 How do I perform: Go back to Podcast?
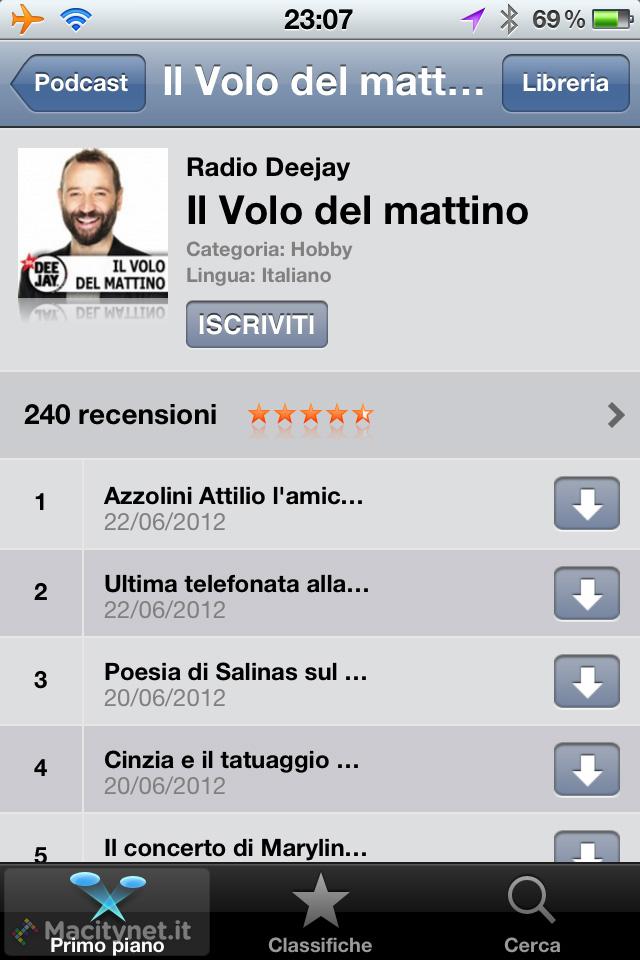pos(80,83)
